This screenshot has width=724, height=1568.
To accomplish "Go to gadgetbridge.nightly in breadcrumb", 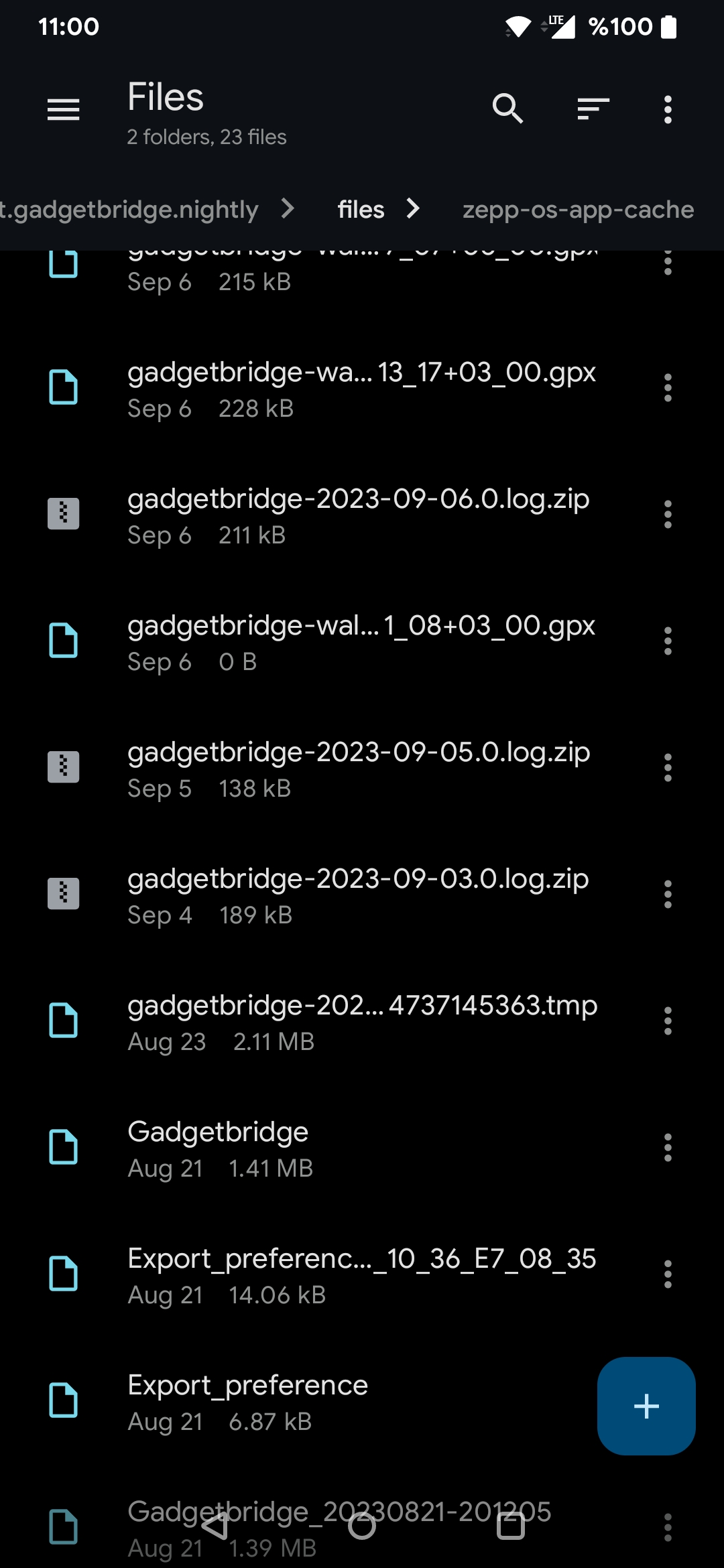I will pyautogui.click(x=129, y=210).
